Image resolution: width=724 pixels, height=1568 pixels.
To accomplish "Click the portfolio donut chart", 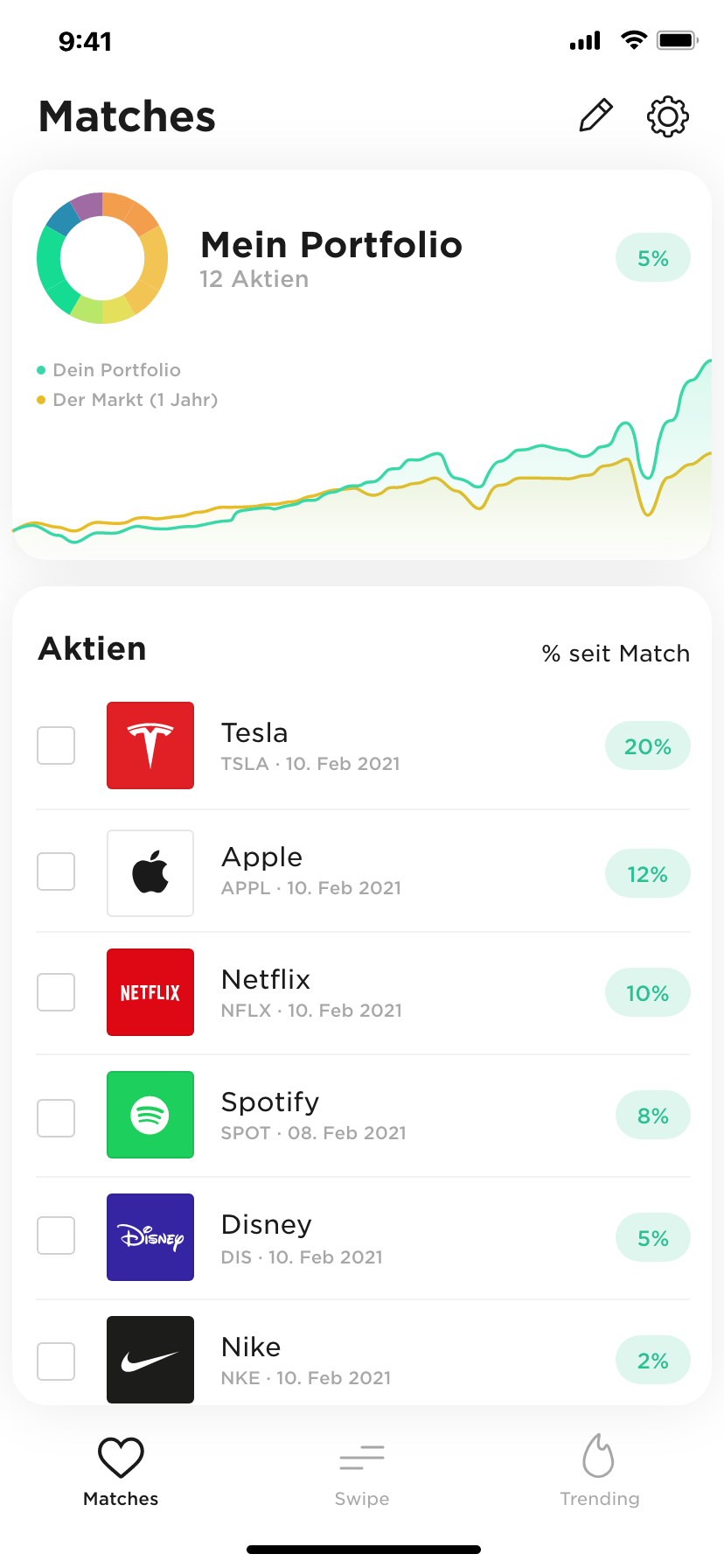I will point(101,257).
